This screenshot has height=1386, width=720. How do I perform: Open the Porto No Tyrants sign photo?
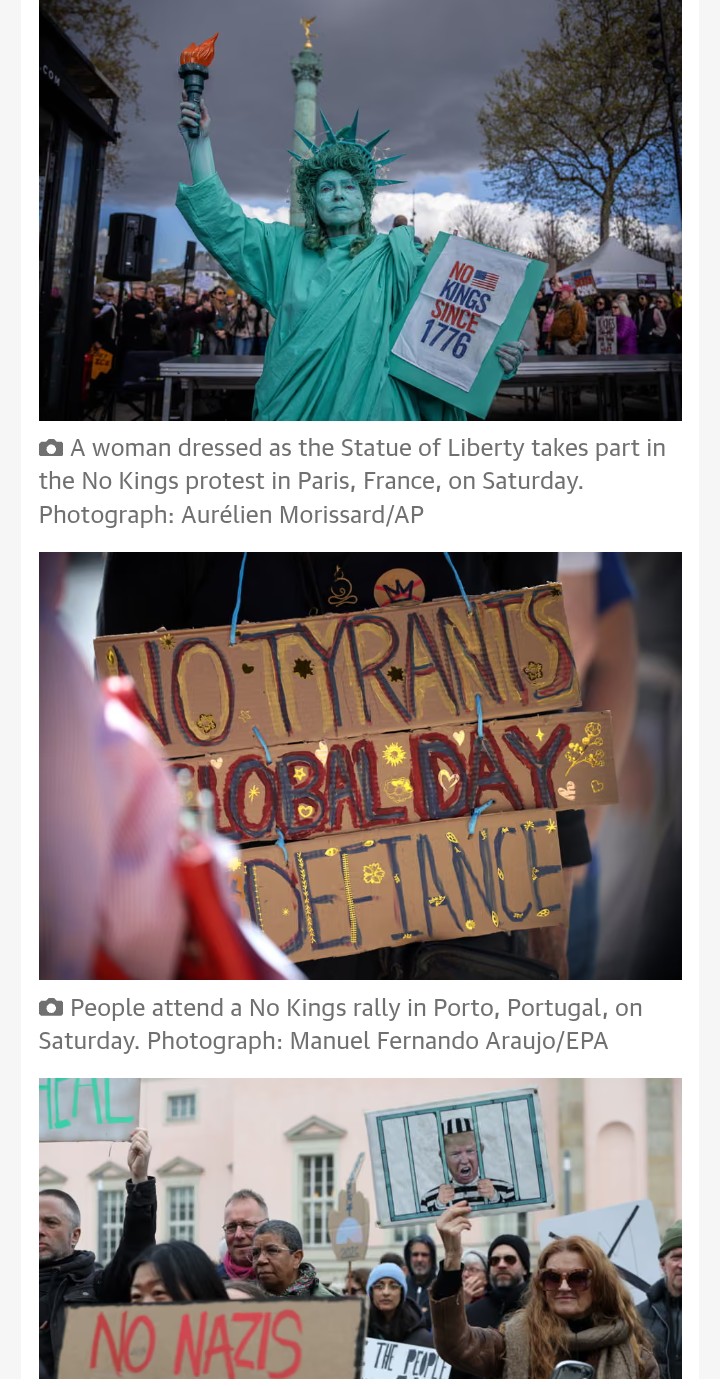click(360, 766)
